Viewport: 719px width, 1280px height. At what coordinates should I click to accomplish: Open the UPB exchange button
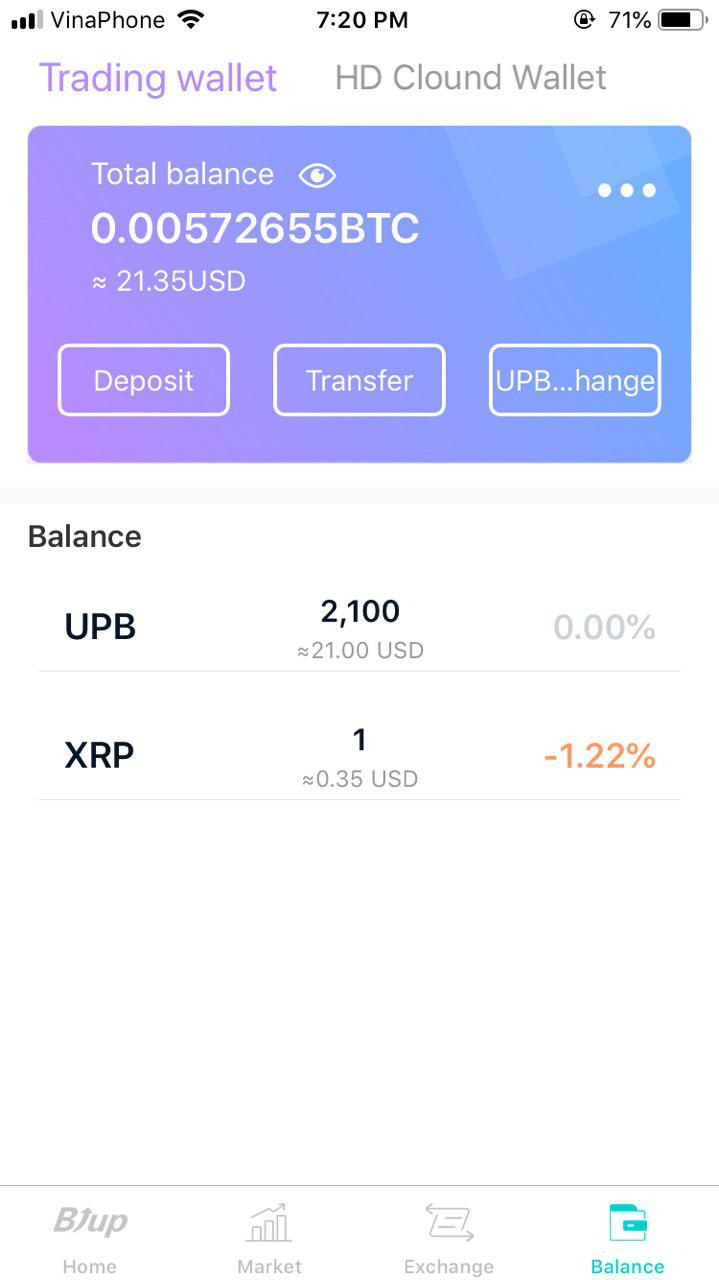click(575, 380)
